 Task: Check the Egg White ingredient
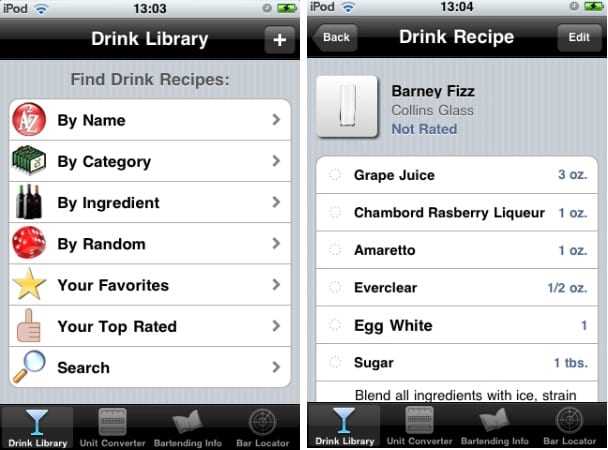334,325
